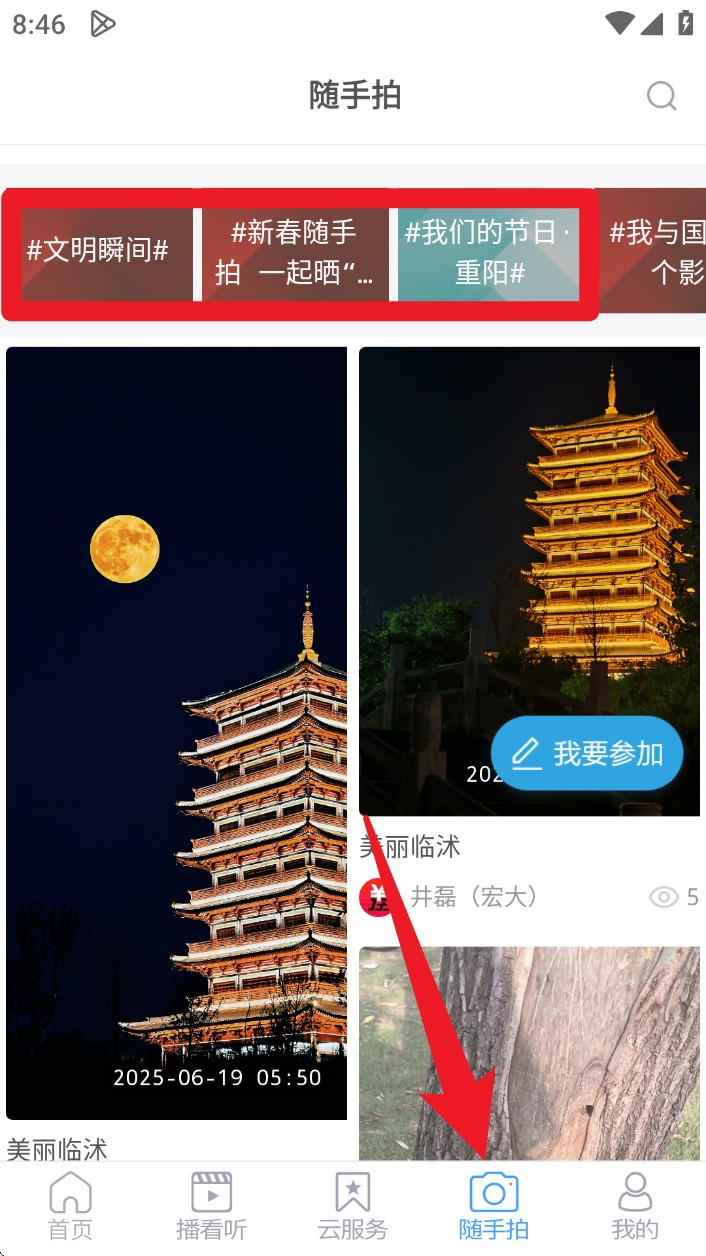The width and height of the screenshot is (706, 1256).
Task: Select the 随手拍 tab
Action: (493, 1206)
